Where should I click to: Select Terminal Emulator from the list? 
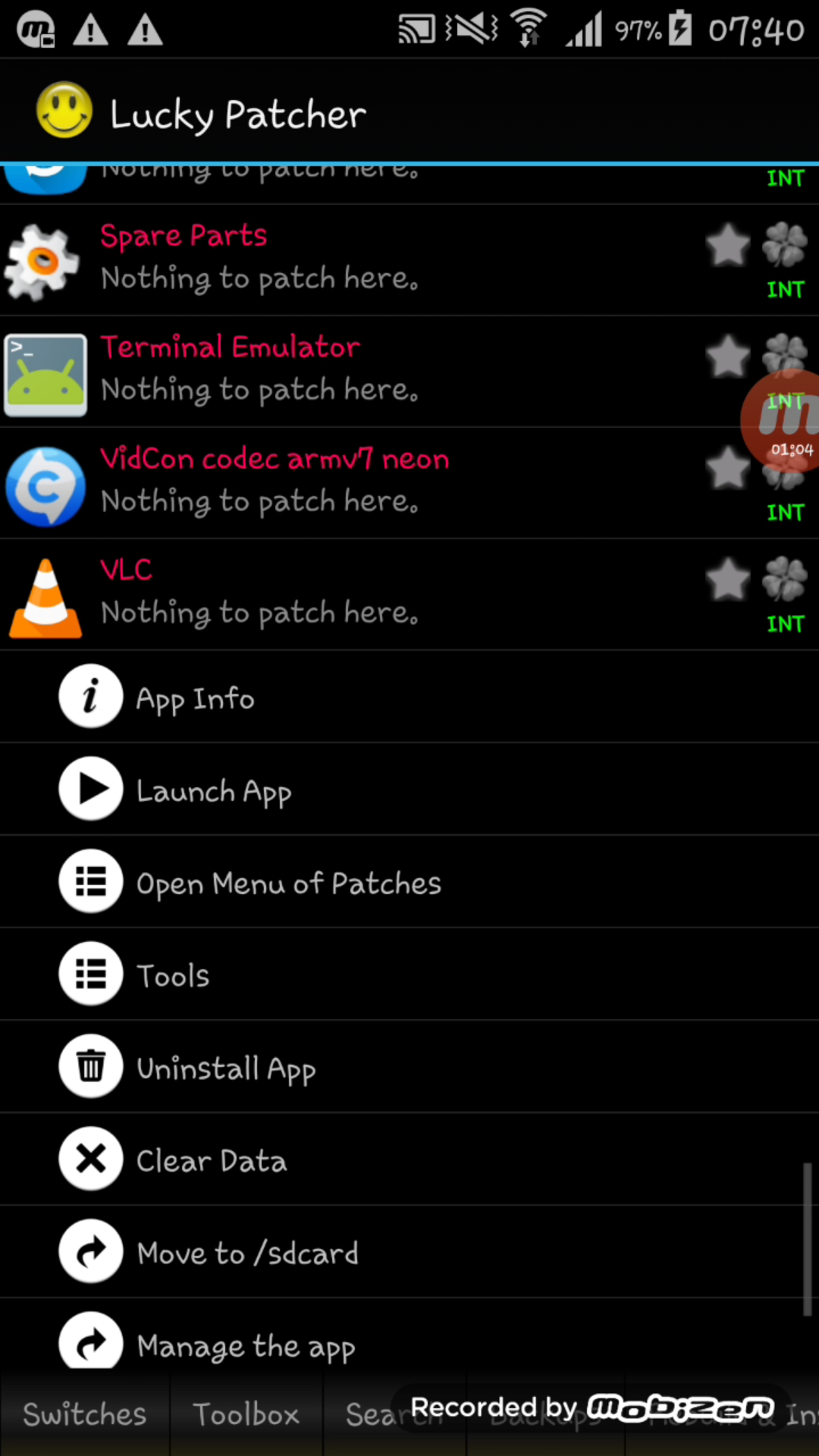[341, 371]
